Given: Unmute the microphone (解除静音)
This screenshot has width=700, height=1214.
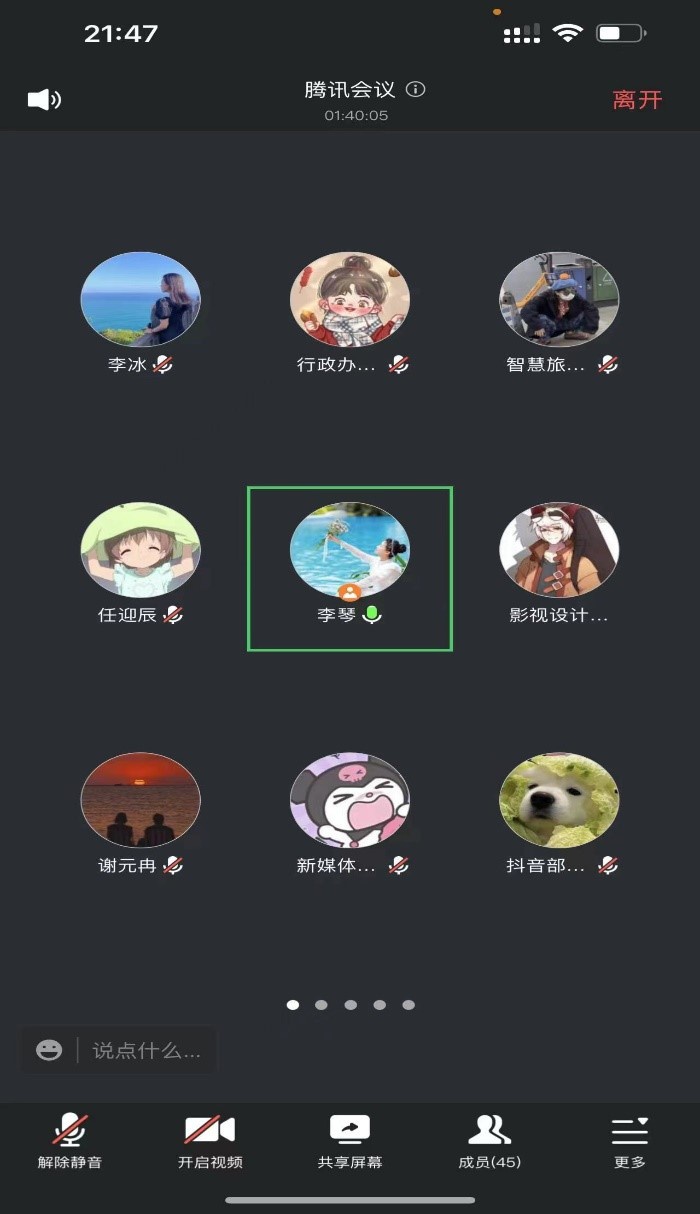Looking at the screenshot, I should [x=70, y=1140].
